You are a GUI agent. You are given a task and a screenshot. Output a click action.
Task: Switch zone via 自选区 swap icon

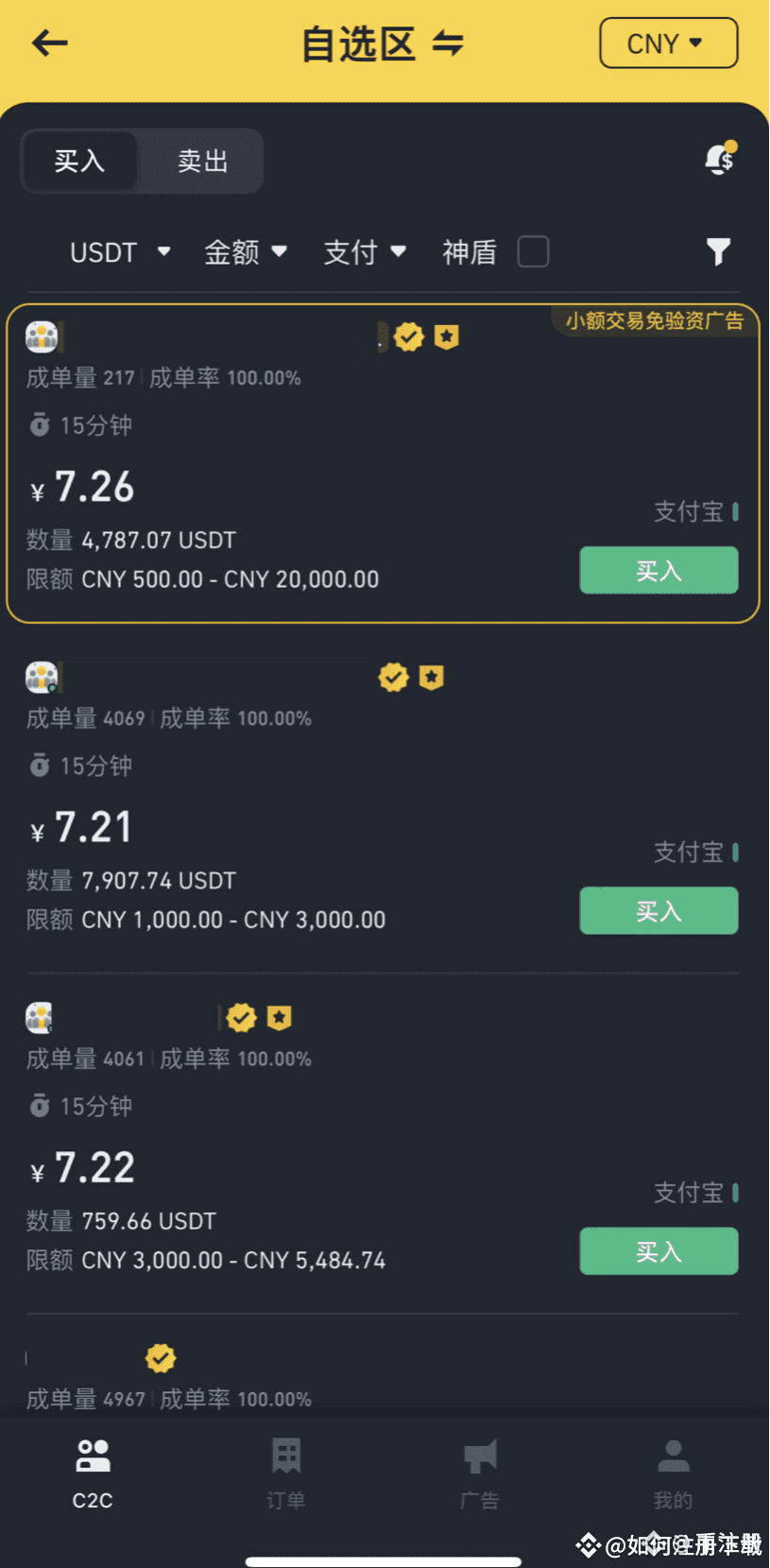point(448,43)
